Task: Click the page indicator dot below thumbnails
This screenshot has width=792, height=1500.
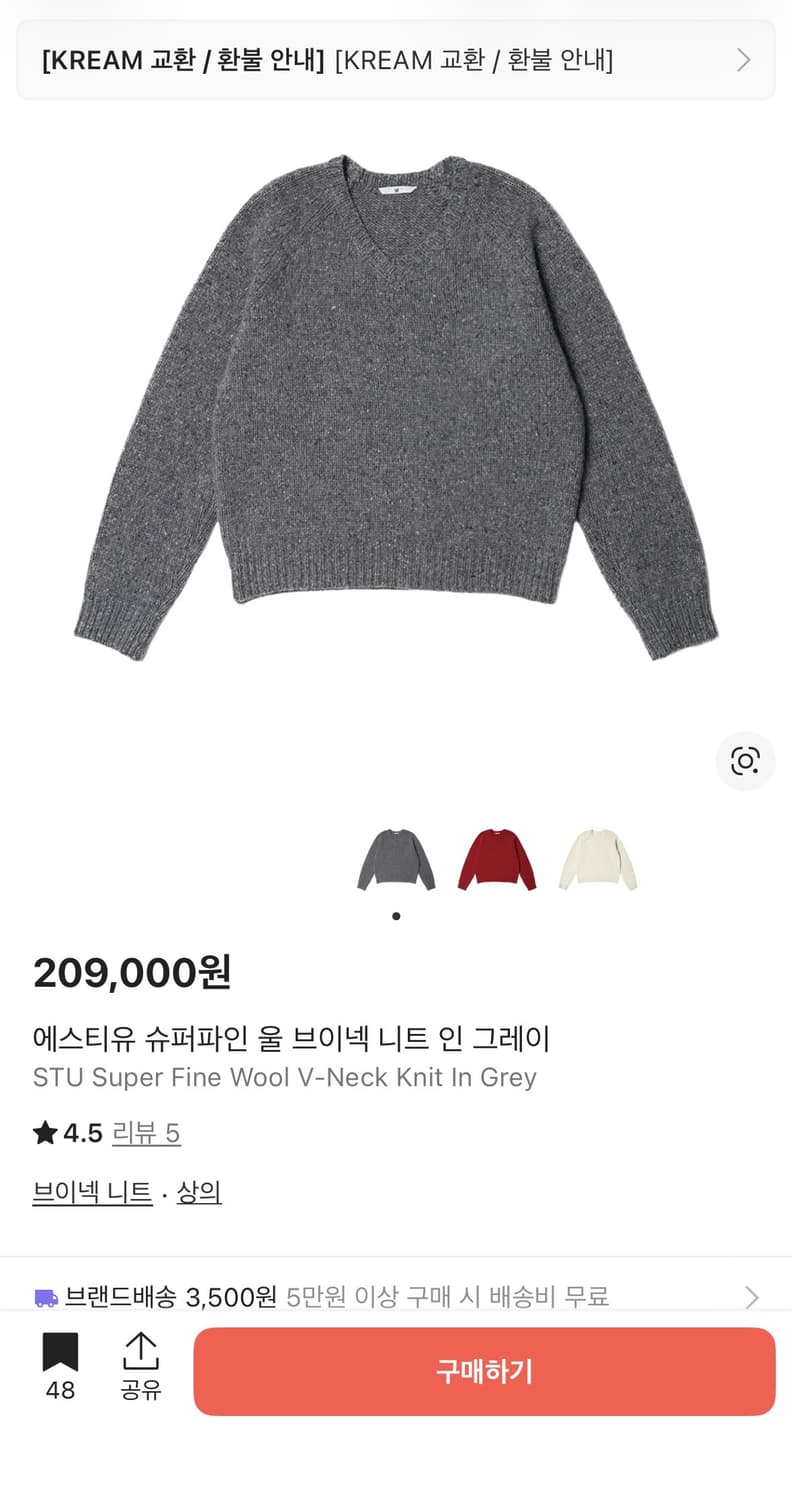Action: (396, 915)
